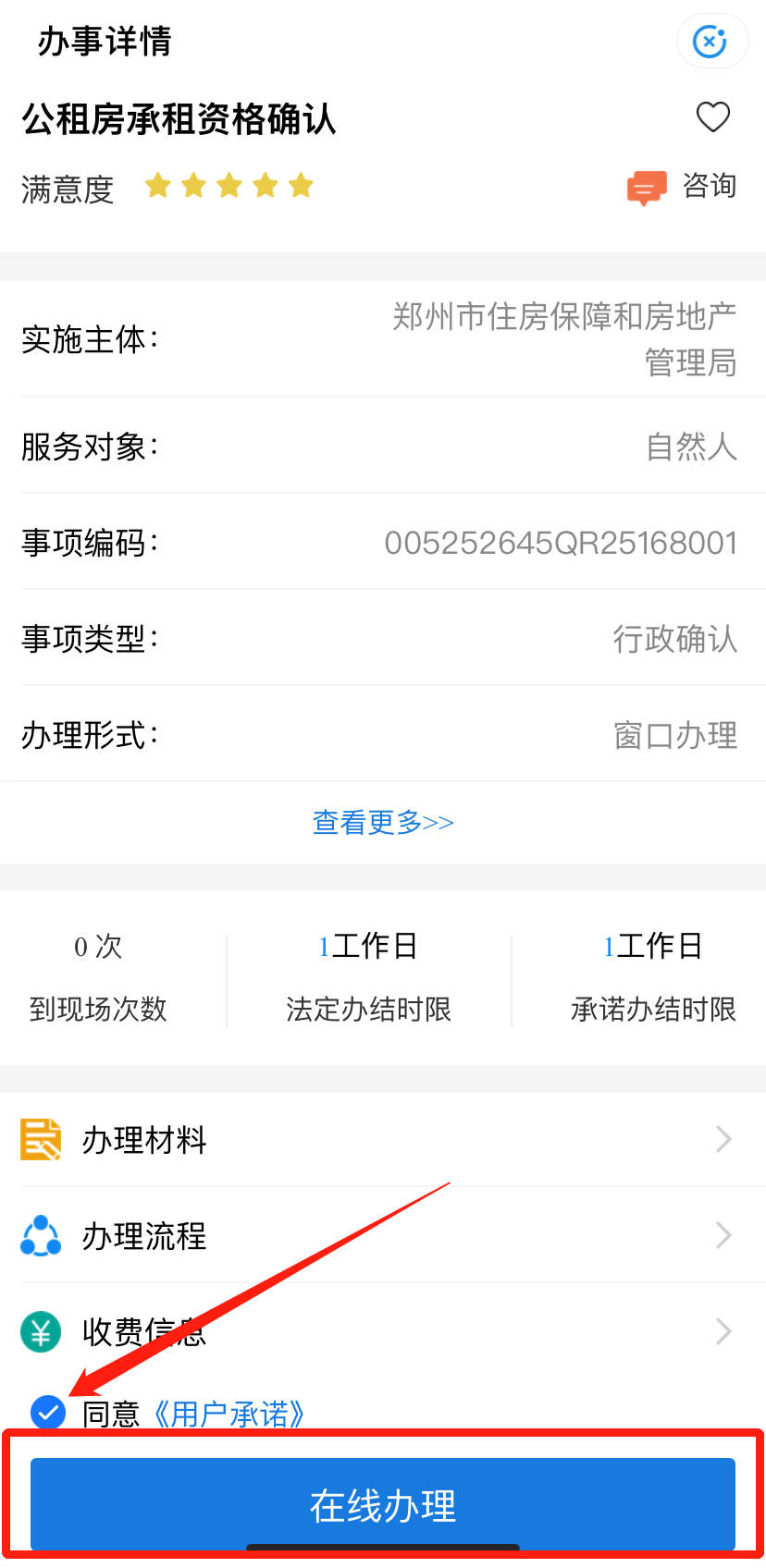Tap 查看更多>> to view more details
This screenshot has width=766, height=1568.
tap(383, 822)
